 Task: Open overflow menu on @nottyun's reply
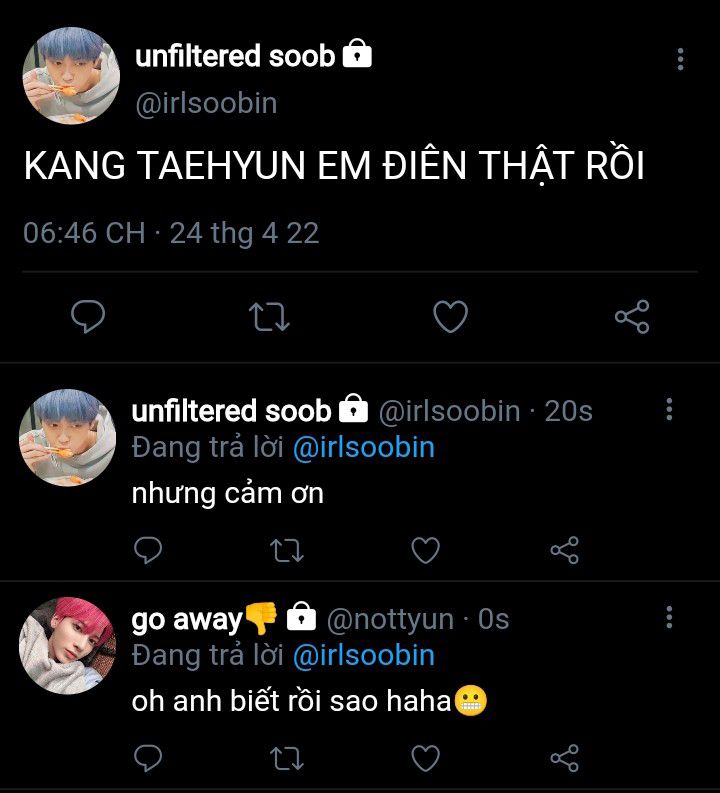pyautogui.click(x=669, y=617)
